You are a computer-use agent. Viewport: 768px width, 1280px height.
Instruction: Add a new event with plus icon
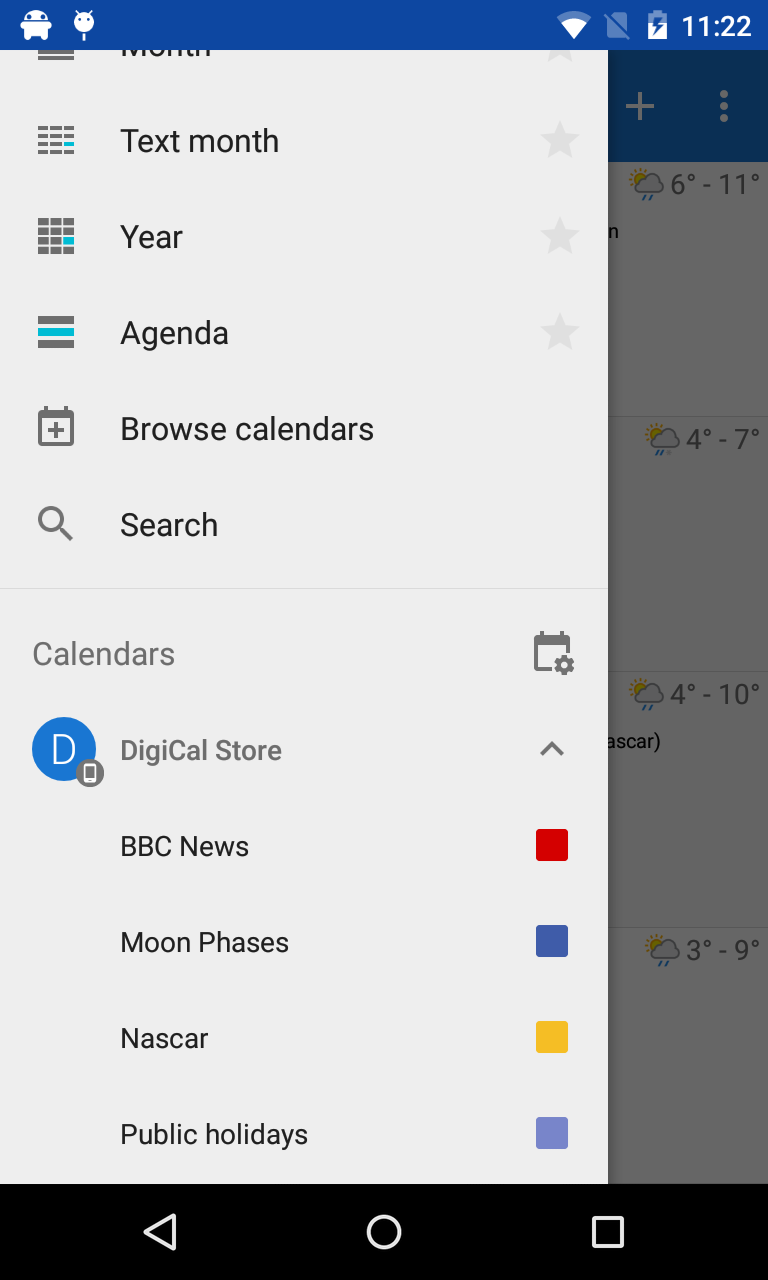coord(640,106)
